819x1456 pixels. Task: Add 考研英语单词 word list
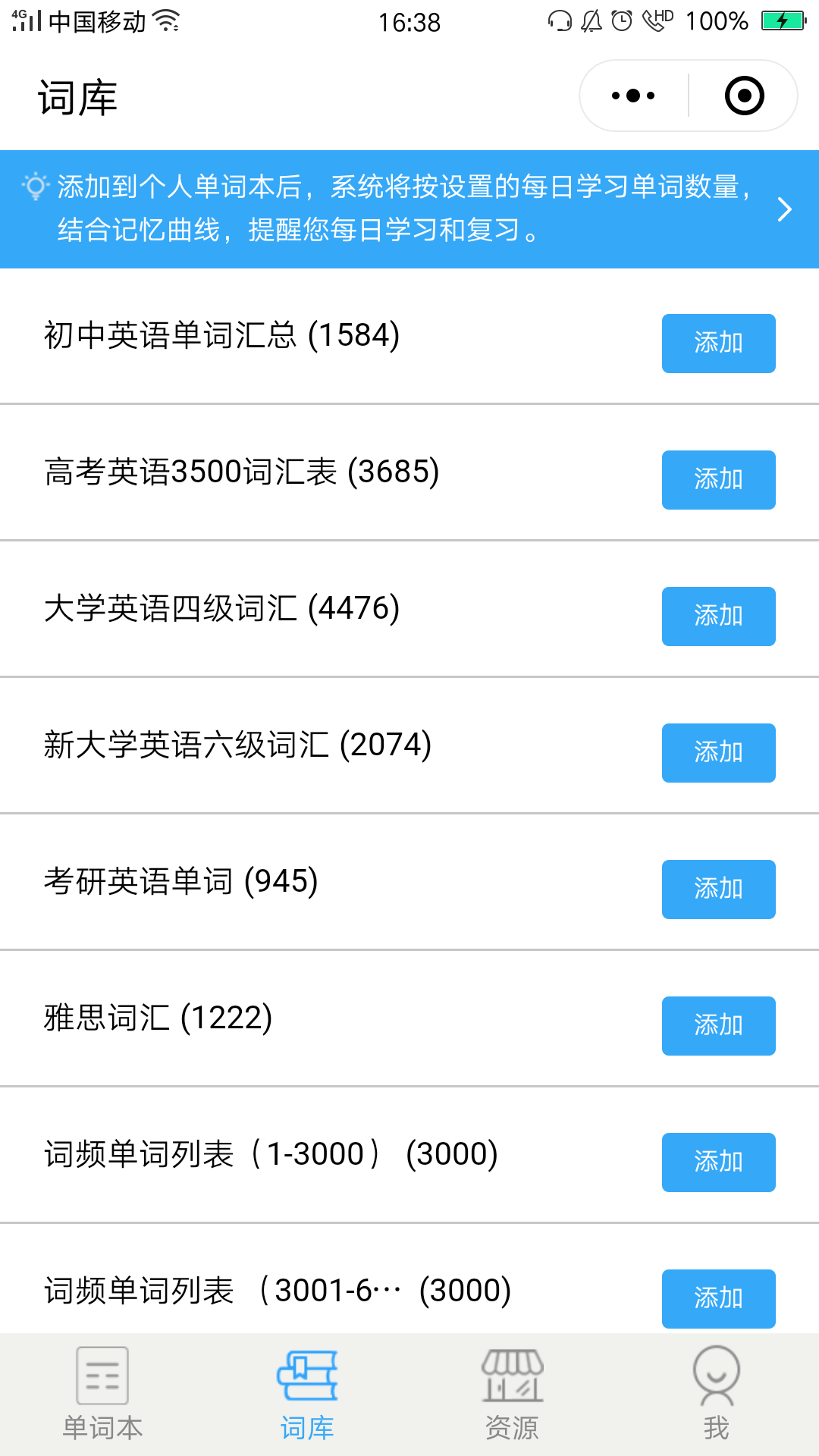tap(718, 889)
